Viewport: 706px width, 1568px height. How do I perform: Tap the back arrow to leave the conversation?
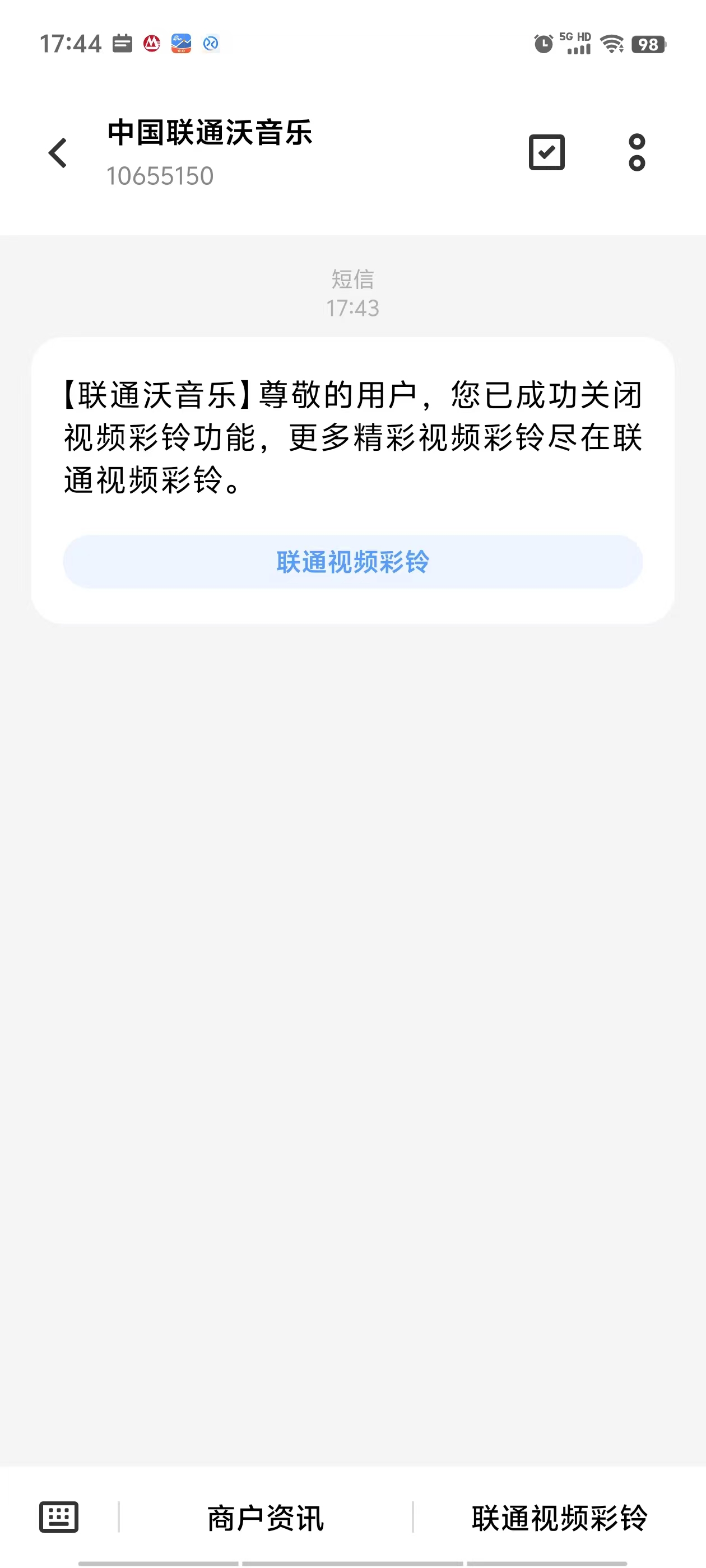tap(58, 152)
